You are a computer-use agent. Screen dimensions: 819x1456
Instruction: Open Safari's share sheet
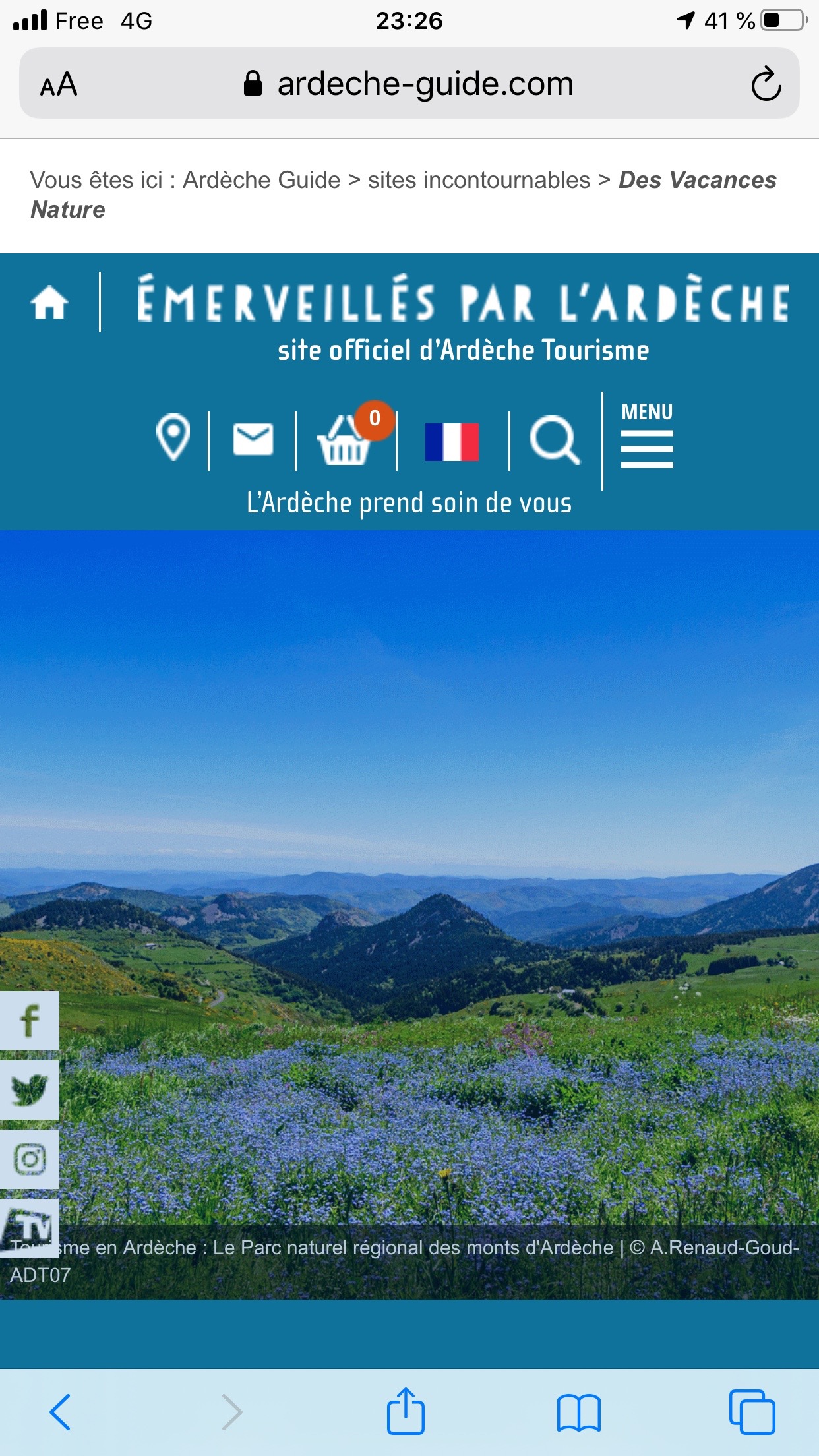(406, 1410)
